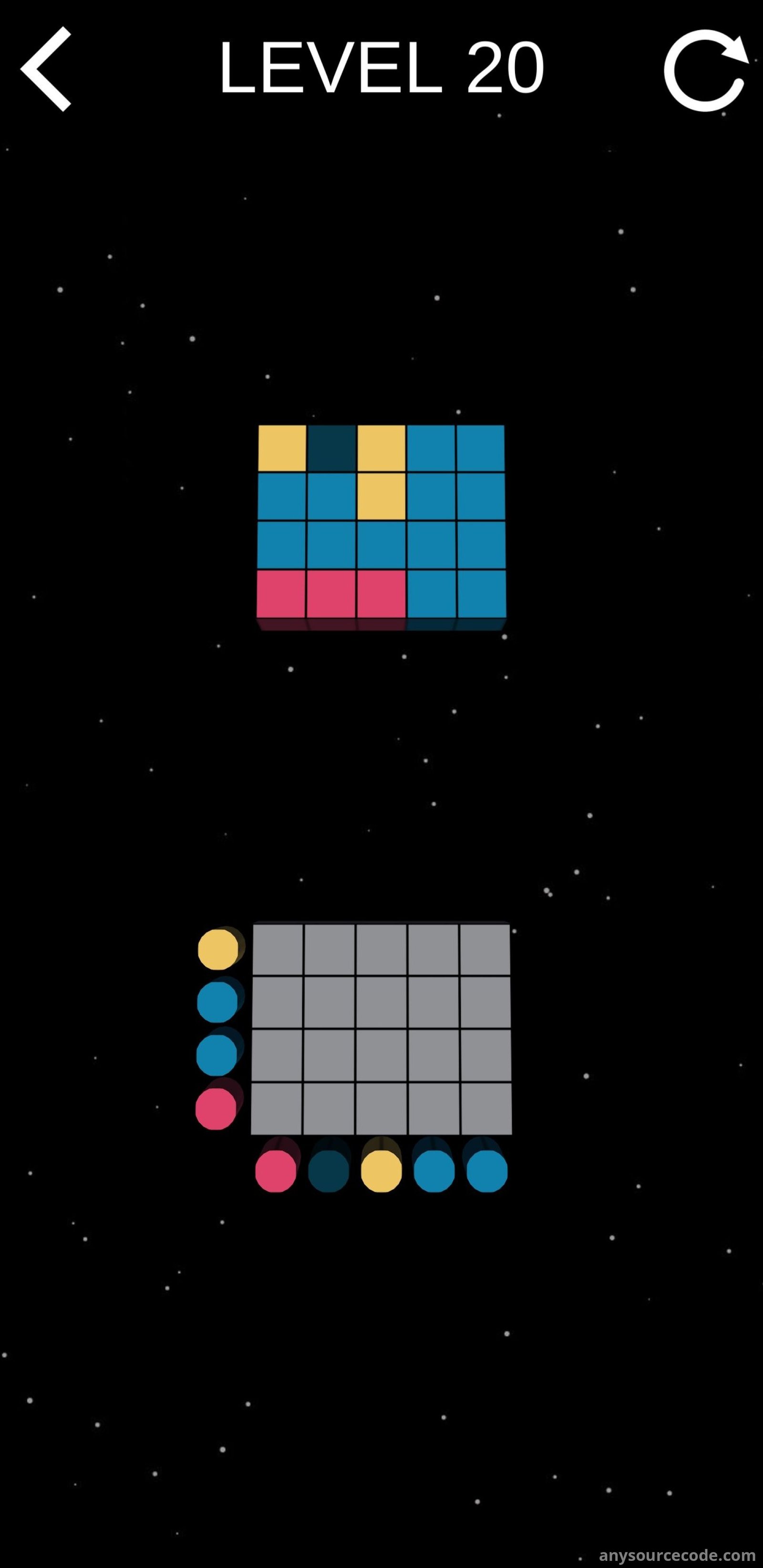Choose the yellow circle under the middle column
Viewport: 763px width, 1568px height.
pyautogui.click(x=381, y=1171)
